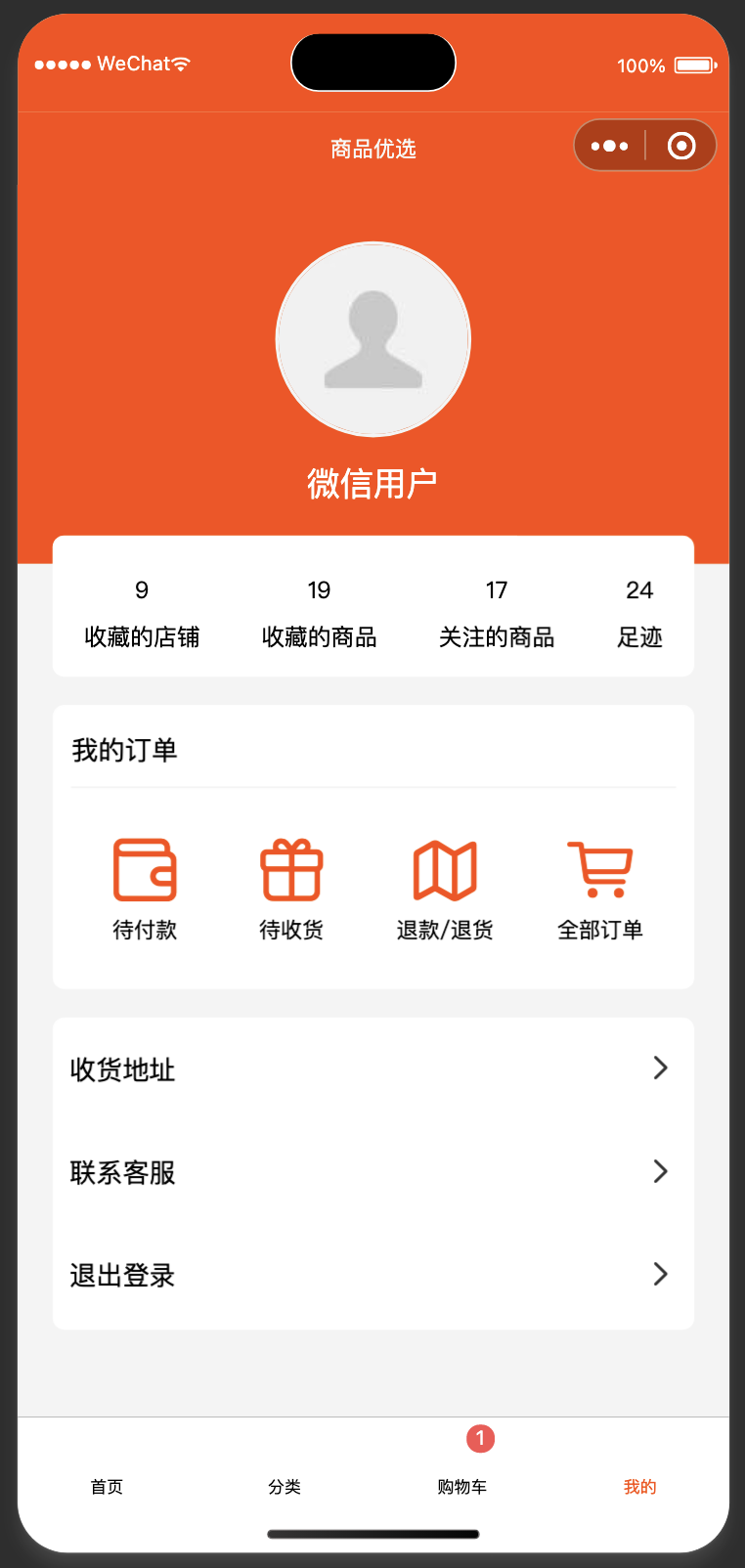Switch to the 分类 tab

pyautogui.click(x=285, y=1487)
